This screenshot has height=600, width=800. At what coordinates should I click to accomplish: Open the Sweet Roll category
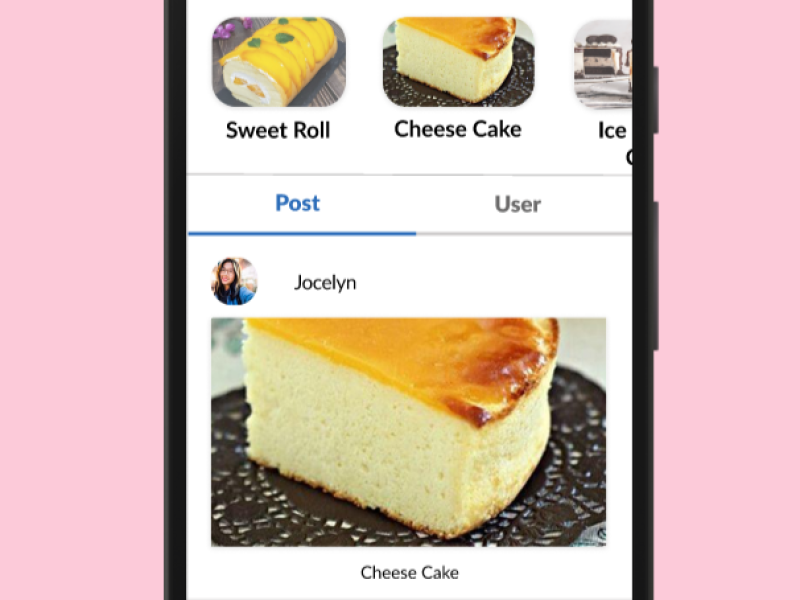click(278, 63)
